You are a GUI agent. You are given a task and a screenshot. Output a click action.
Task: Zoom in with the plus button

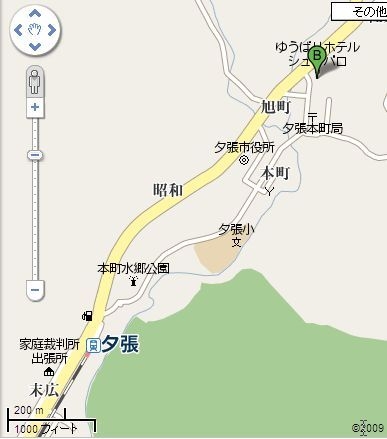click(x=35, y=107)
